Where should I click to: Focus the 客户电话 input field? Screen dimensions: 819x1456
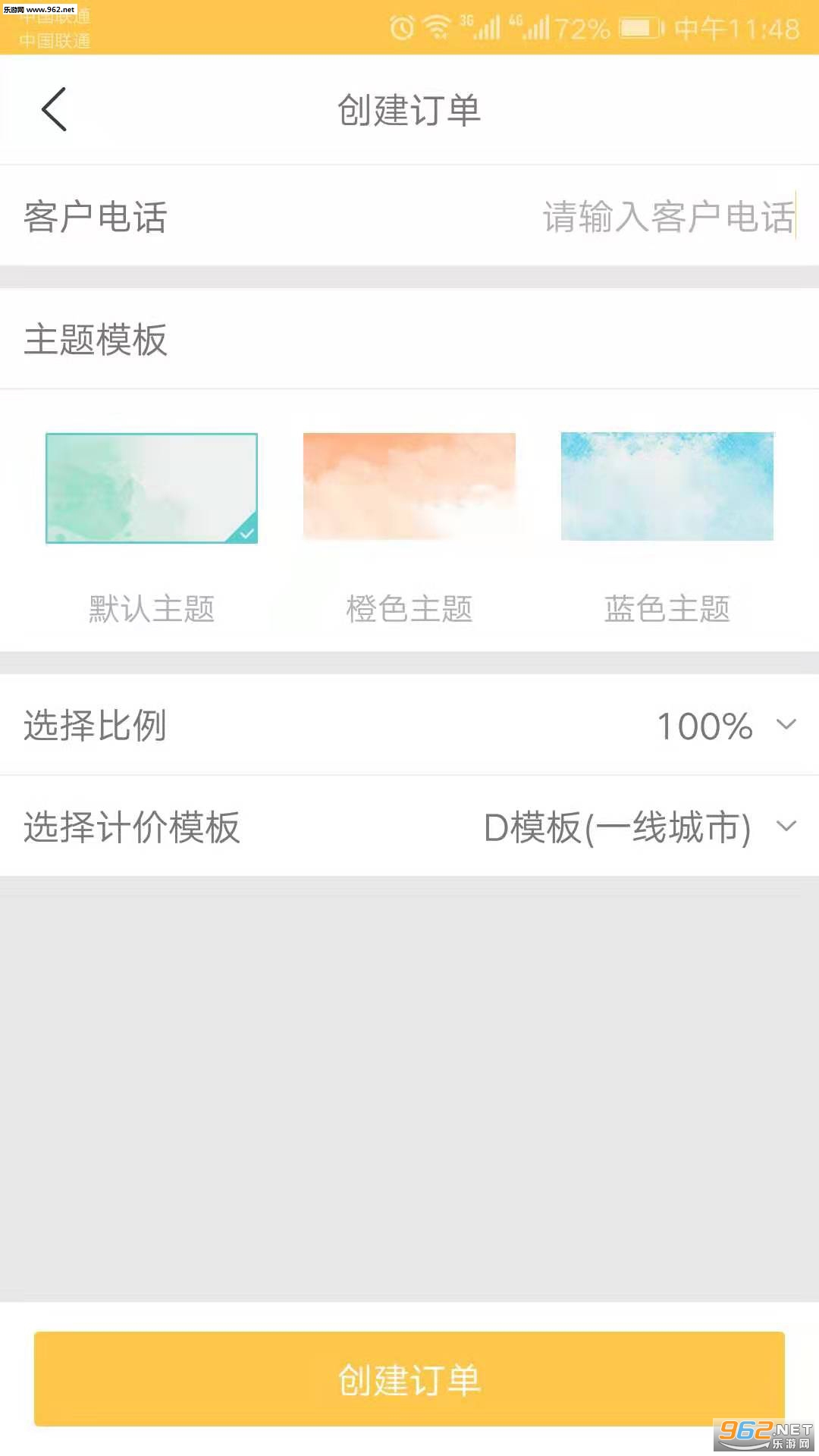click(667, 217)
